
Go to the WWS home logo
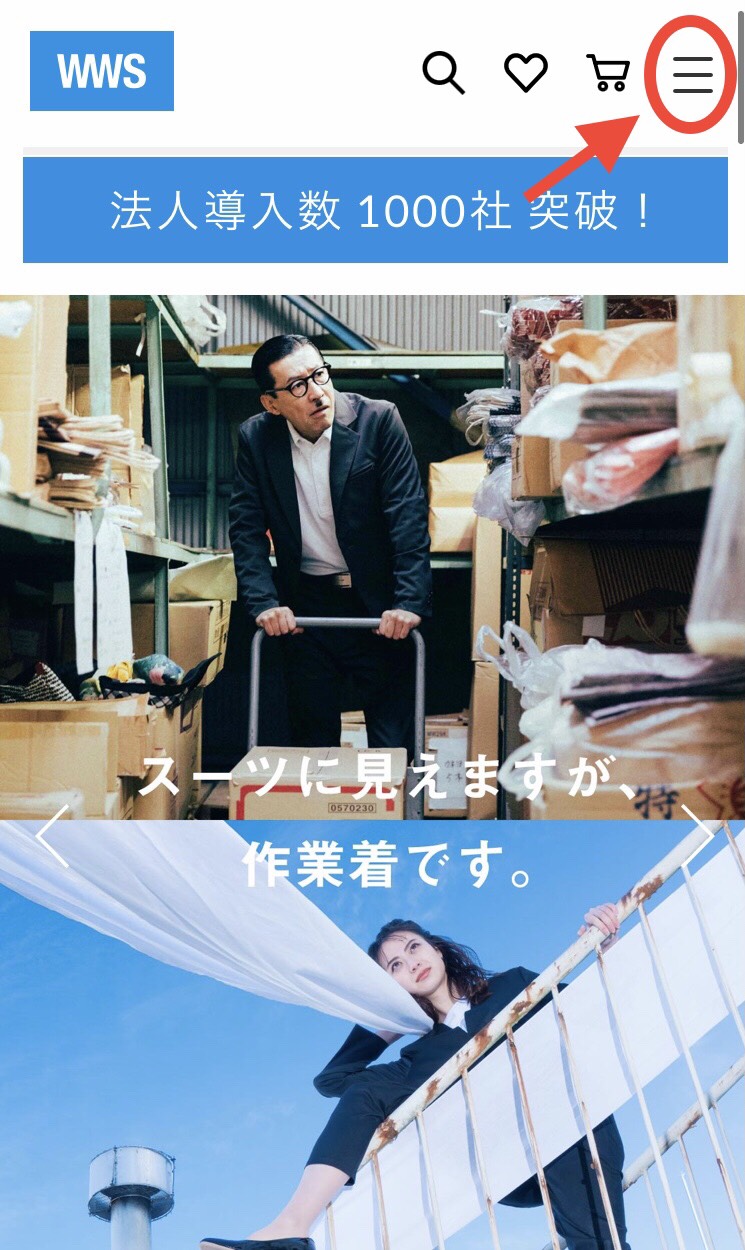(102, 71)
